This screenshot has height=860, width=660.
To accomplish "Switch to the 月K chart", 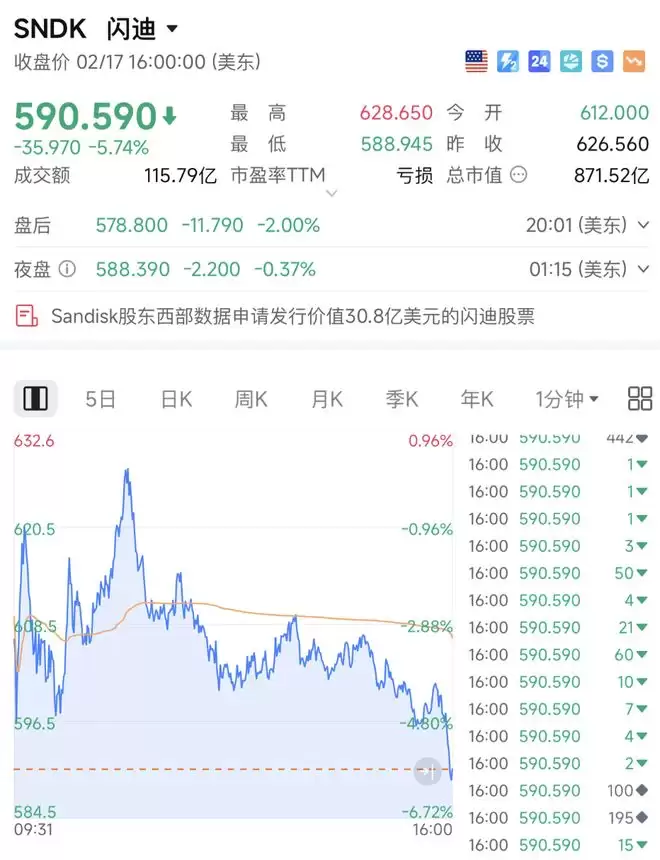I will [x=326, y=399].
